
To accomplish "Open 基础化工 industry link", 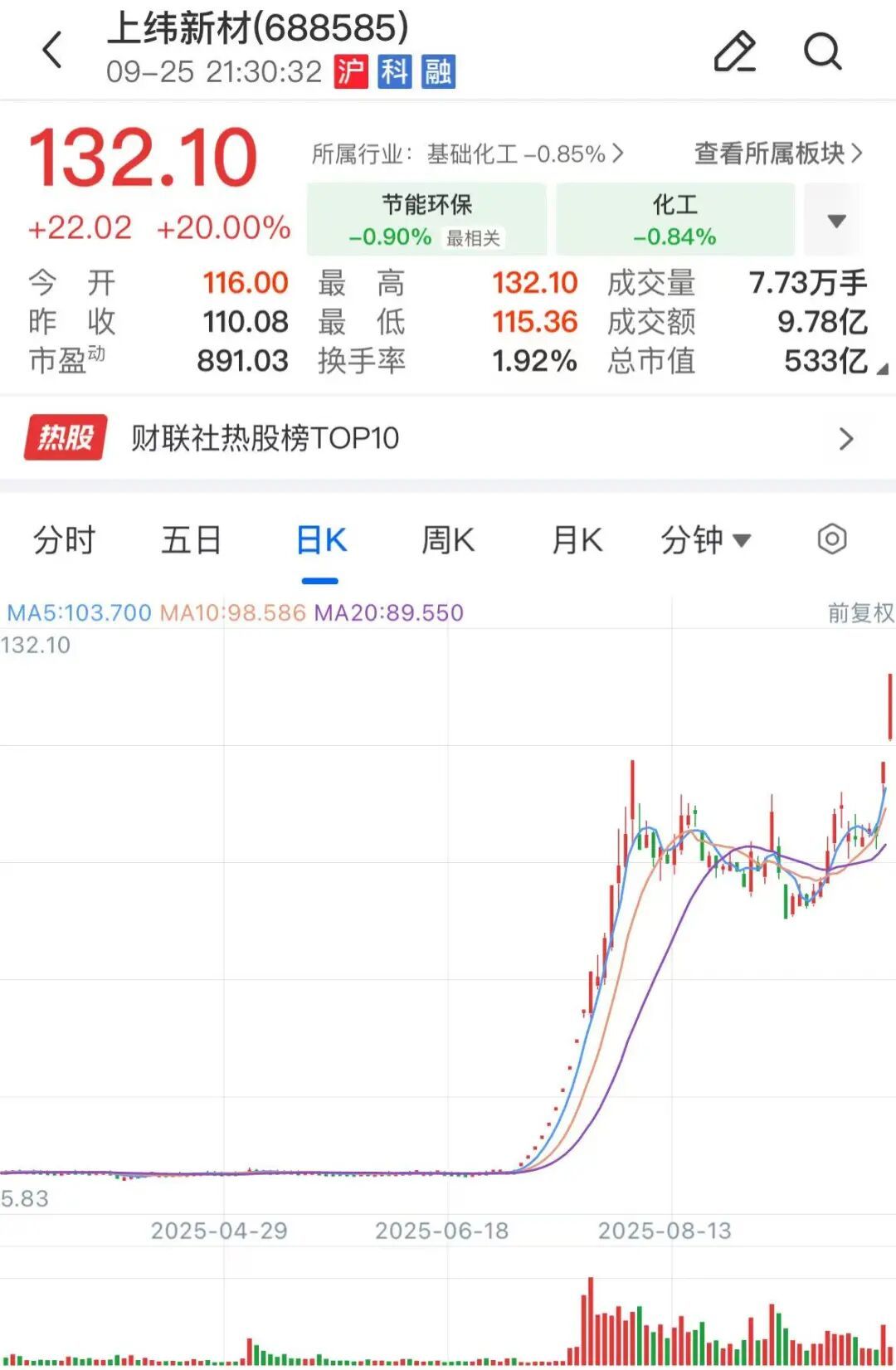I will click(x=523, y=154).
